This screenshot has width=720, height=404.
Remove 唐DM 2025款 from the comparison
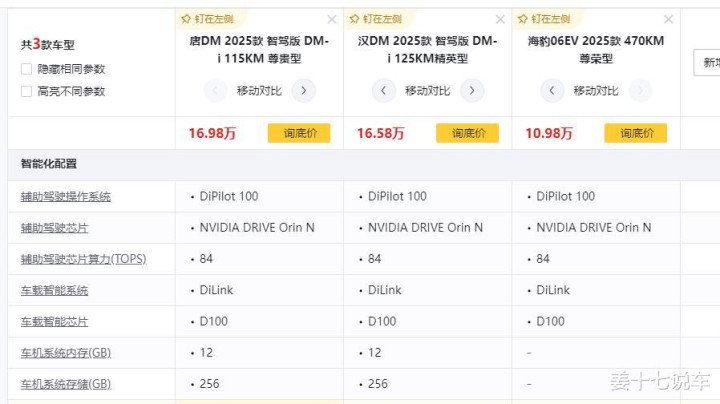(332, 19)
